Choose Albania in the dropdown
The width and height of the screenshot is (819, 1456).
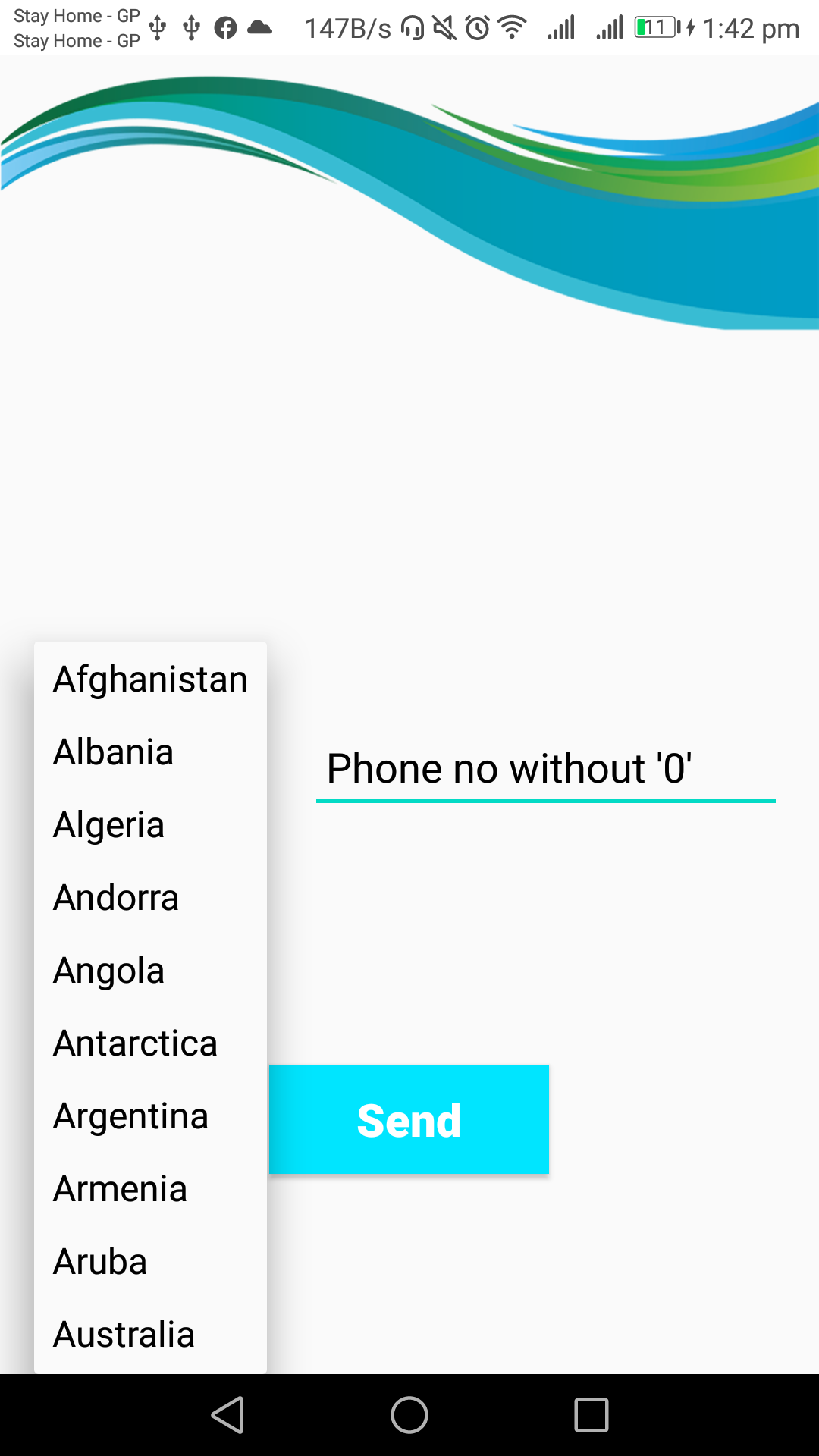[x=150, y=752]
